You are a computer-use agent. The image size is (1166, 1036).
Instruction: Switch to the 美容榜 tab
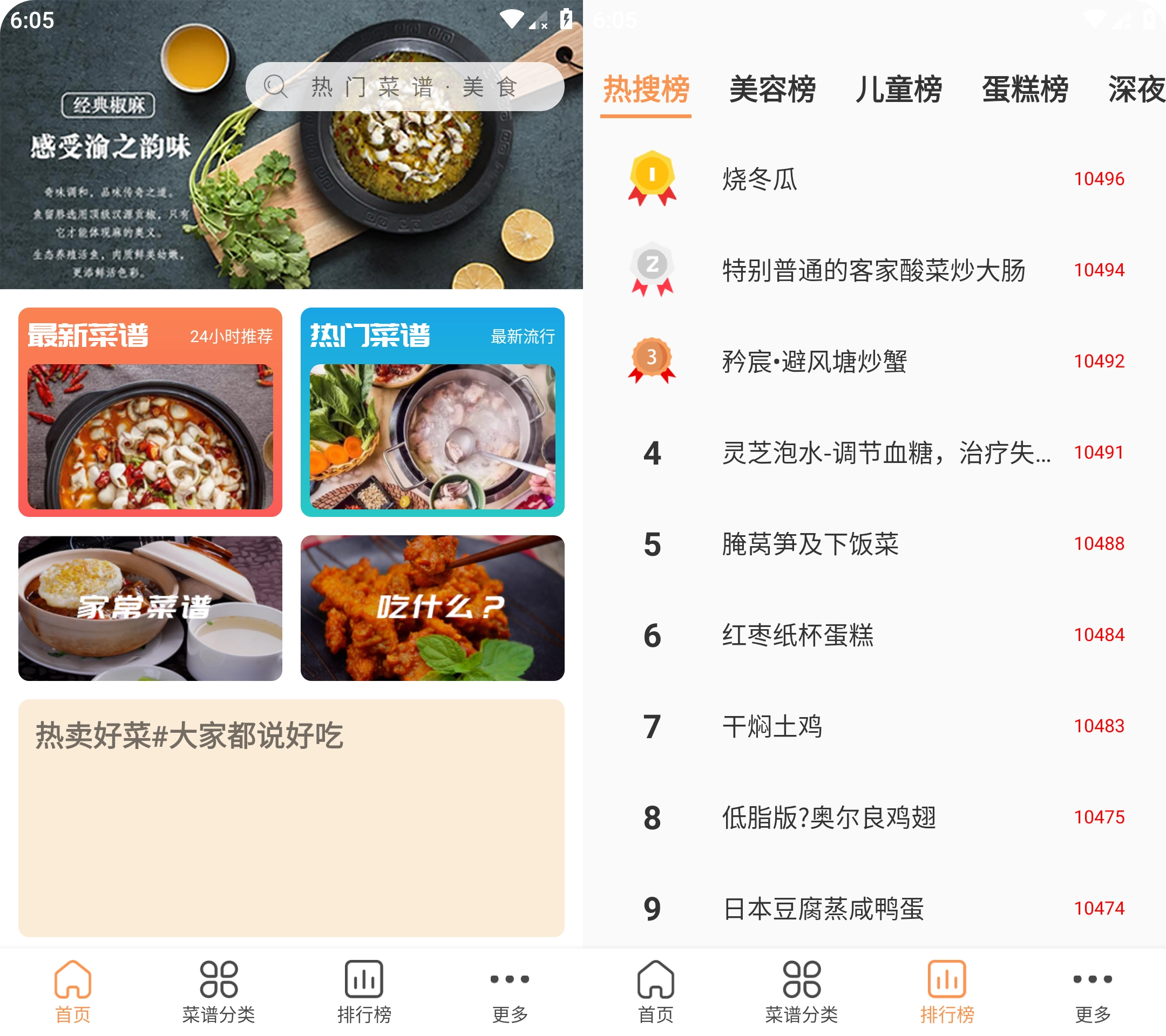[x=772, y=90]
